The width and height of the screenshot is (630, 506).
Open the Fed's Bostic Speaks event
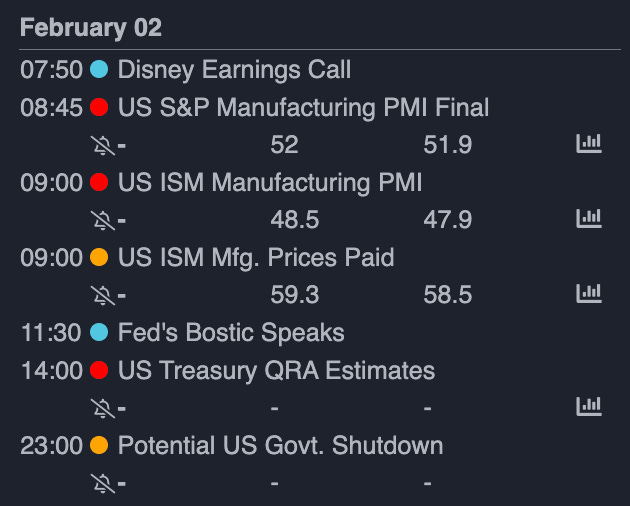pos(230,333)
